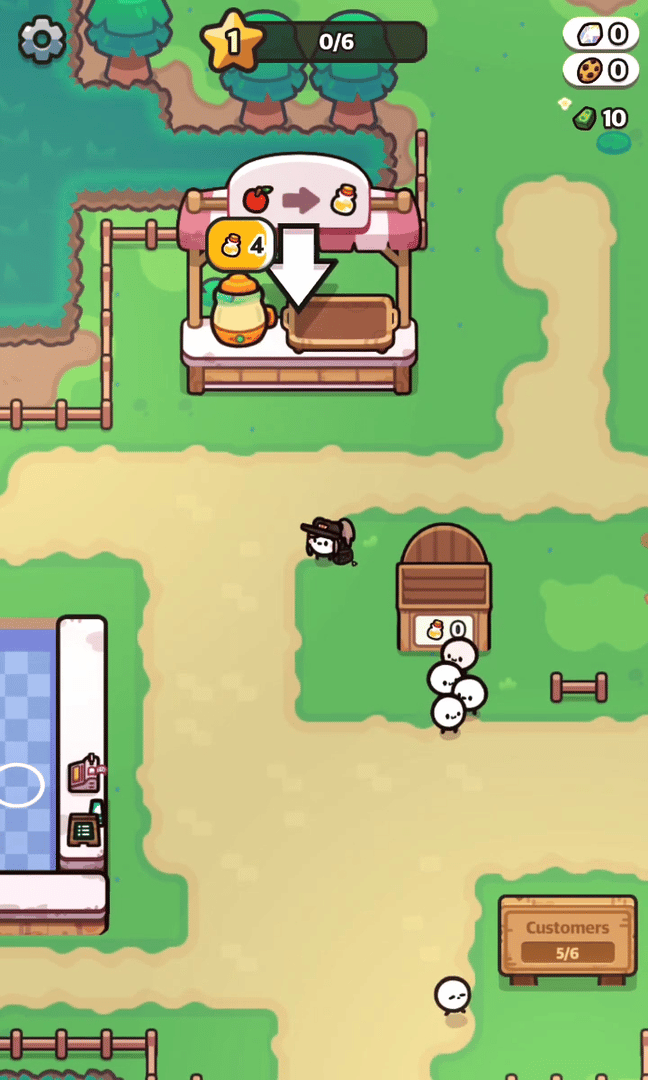Image resolution: width=648 pixels, height=1080 pixels.
Task: Open the settings gear
Action: point(42,41)
